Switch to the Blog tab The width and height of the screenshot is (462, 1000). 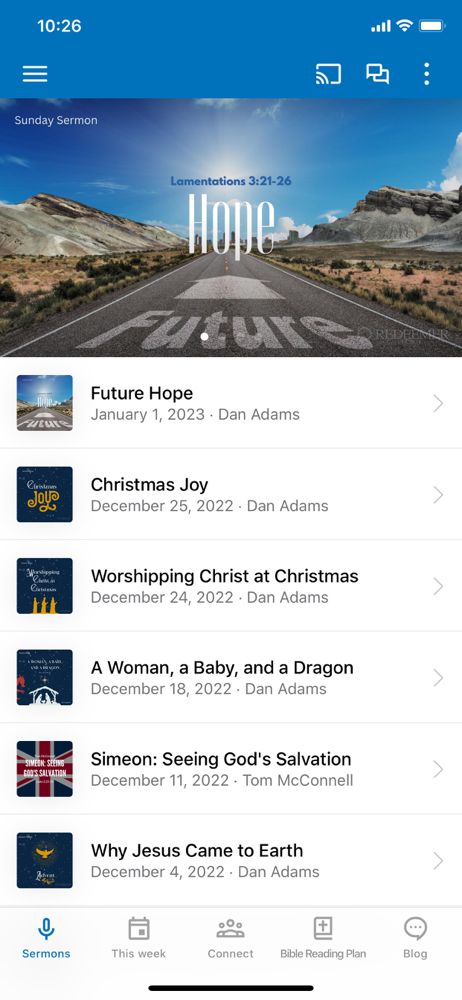[x=415, y=938]
